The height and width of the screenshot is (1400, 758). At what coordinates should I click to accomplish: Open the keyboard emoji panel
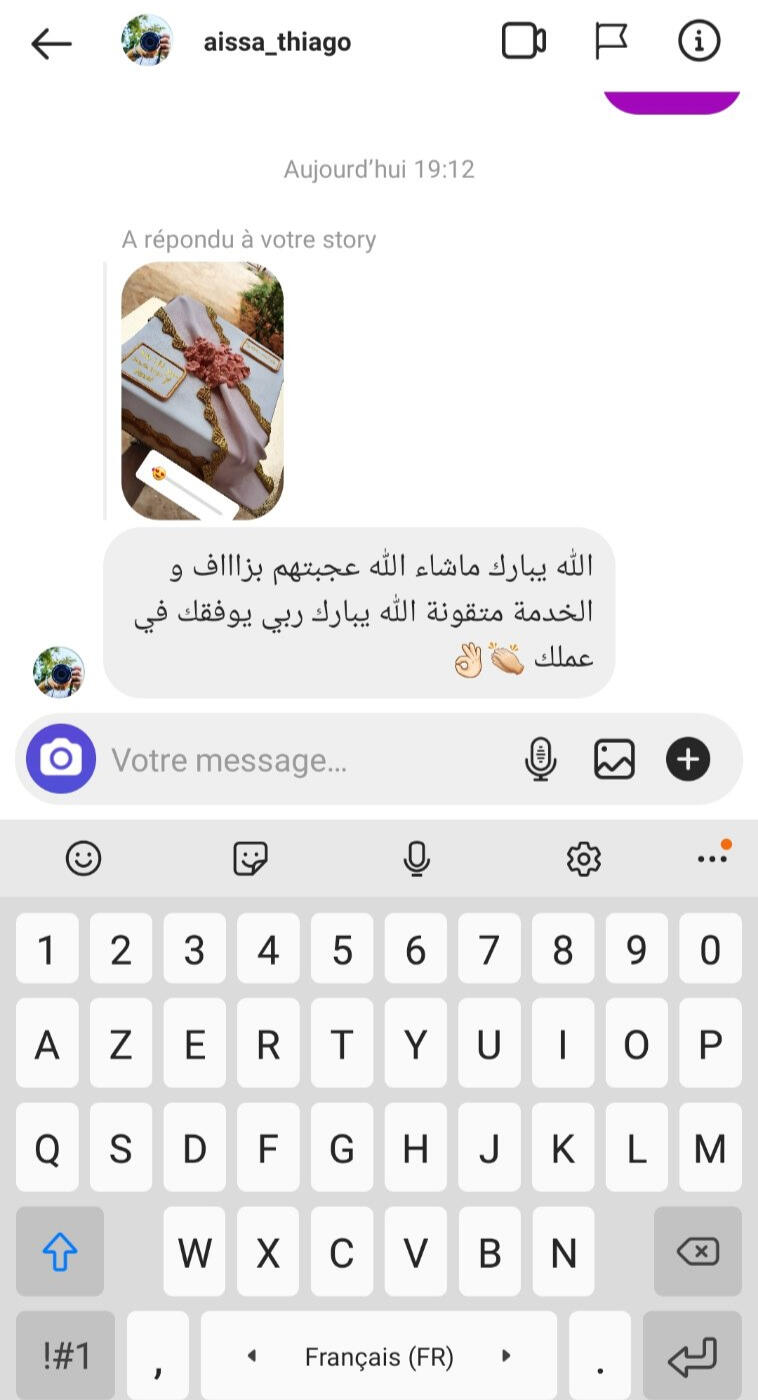83,858
